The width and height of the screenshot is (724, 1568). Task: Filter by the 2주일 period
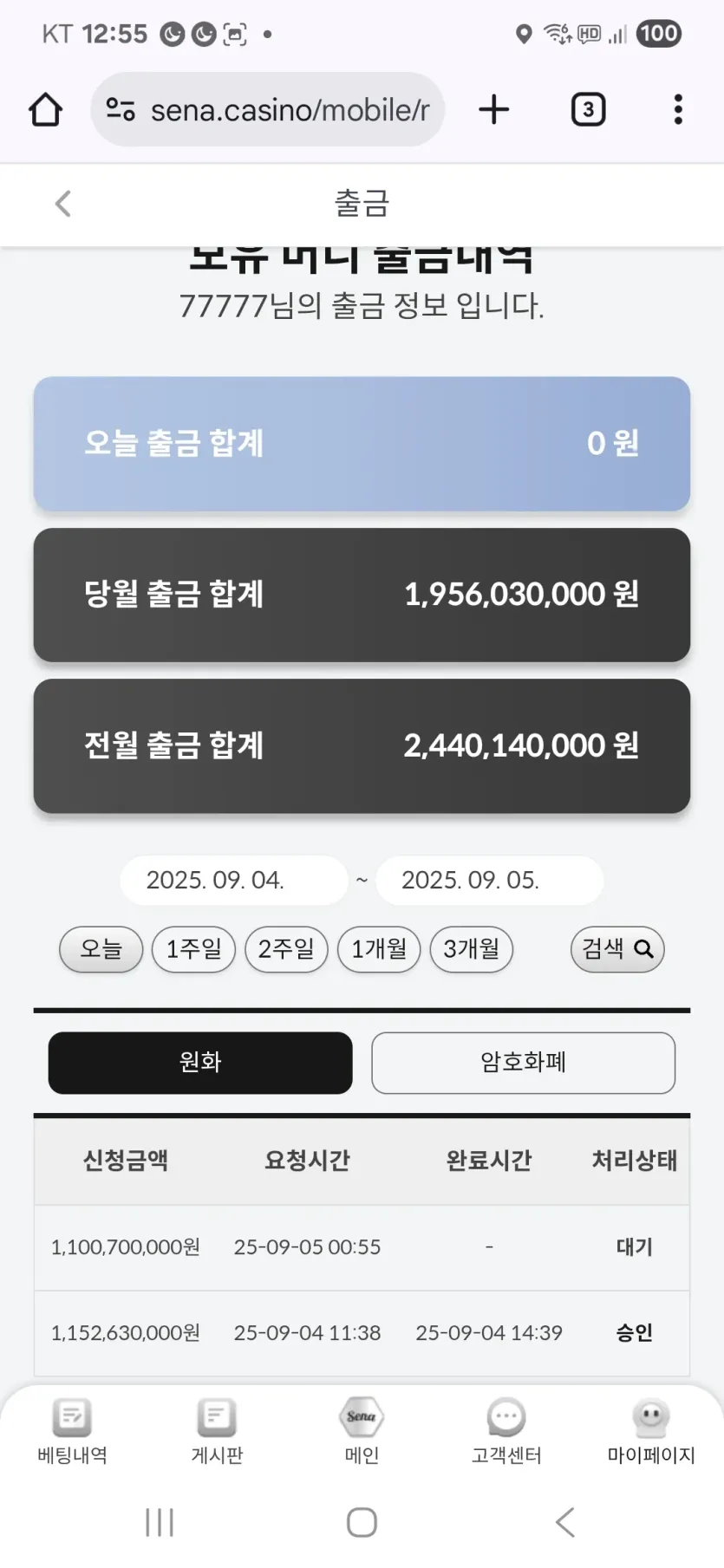[286, 949]
